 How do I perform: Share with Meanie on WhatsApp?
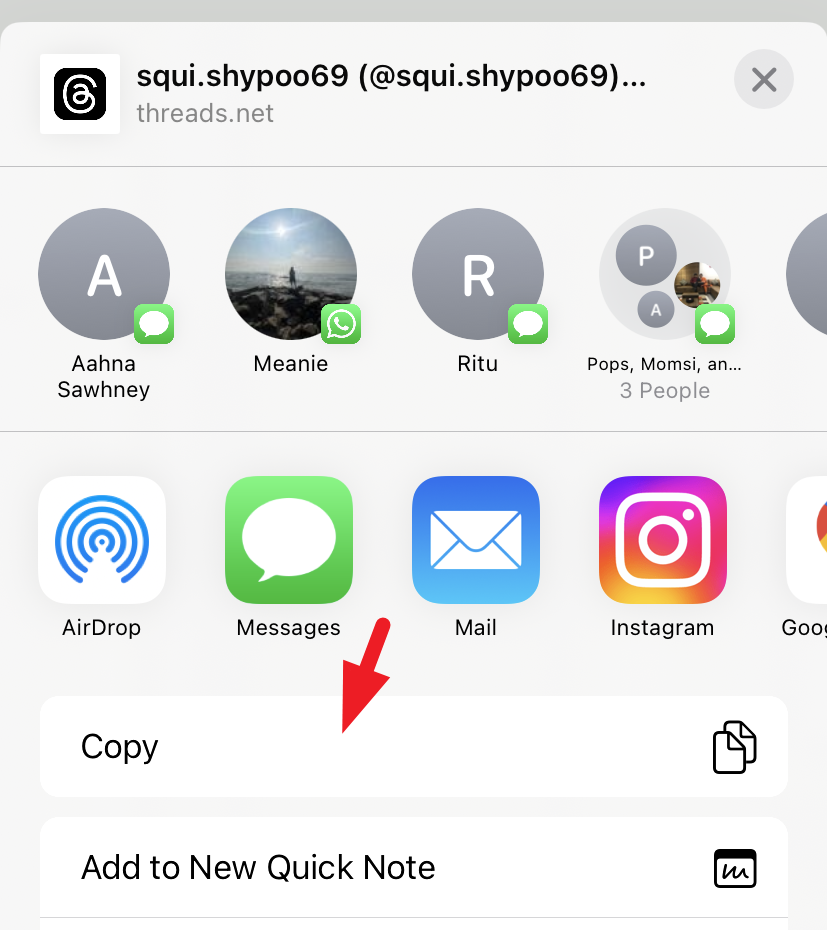(x=291, y=275)
